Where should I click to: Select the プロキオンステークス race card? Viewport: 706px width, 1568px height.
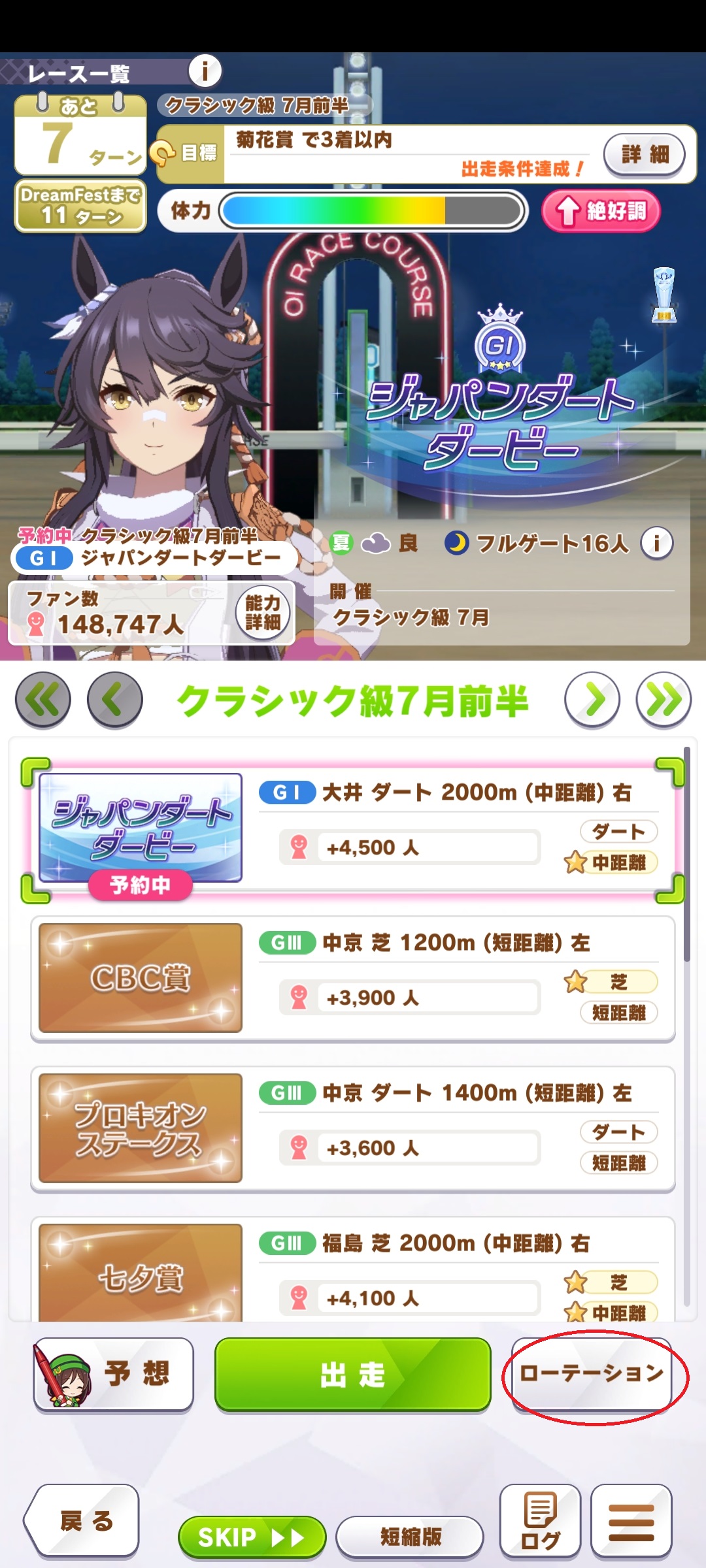click(x=353, y=1129)
